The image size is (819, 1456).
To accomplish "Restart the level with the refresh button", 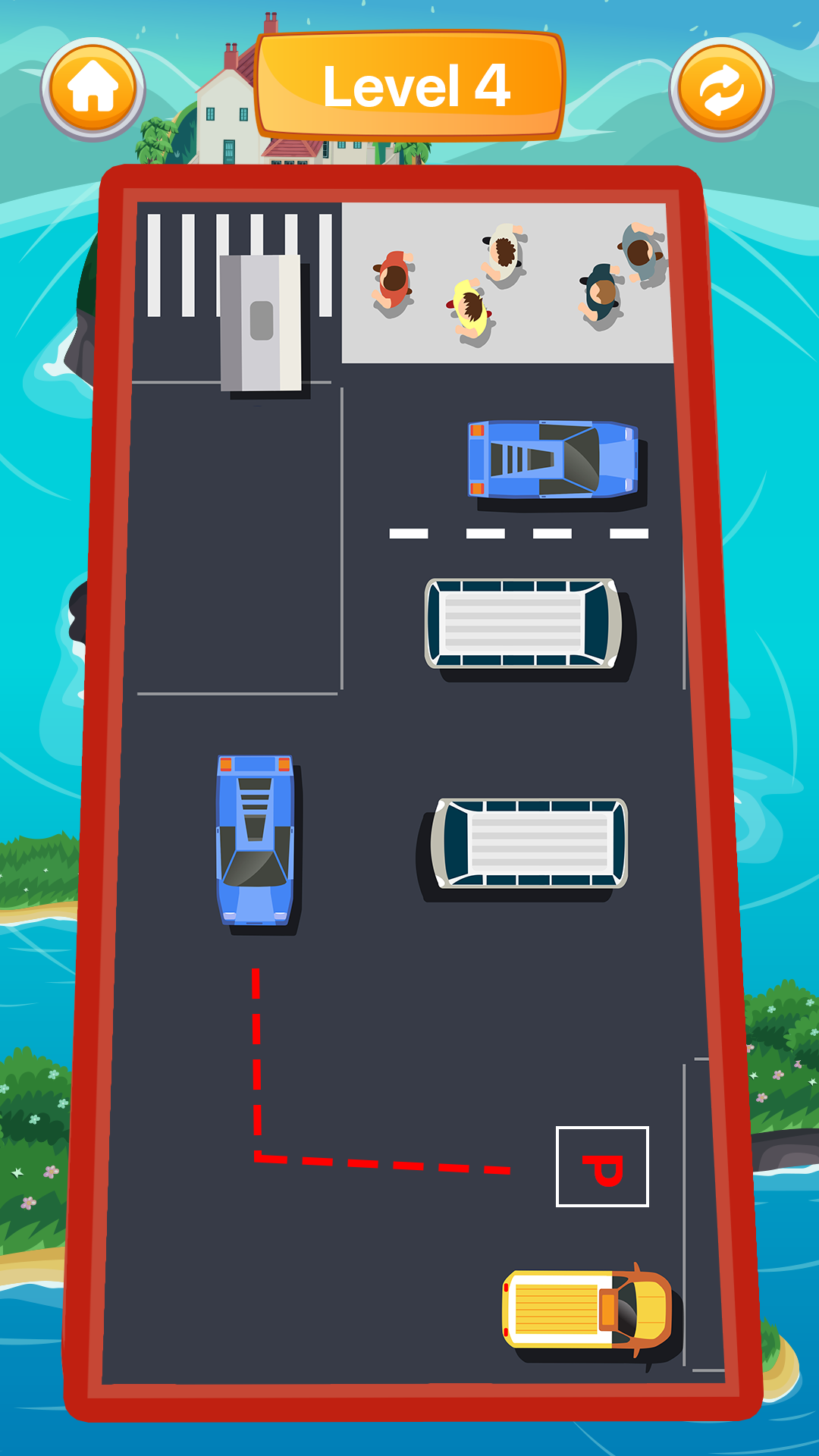I will click(721, 89).
